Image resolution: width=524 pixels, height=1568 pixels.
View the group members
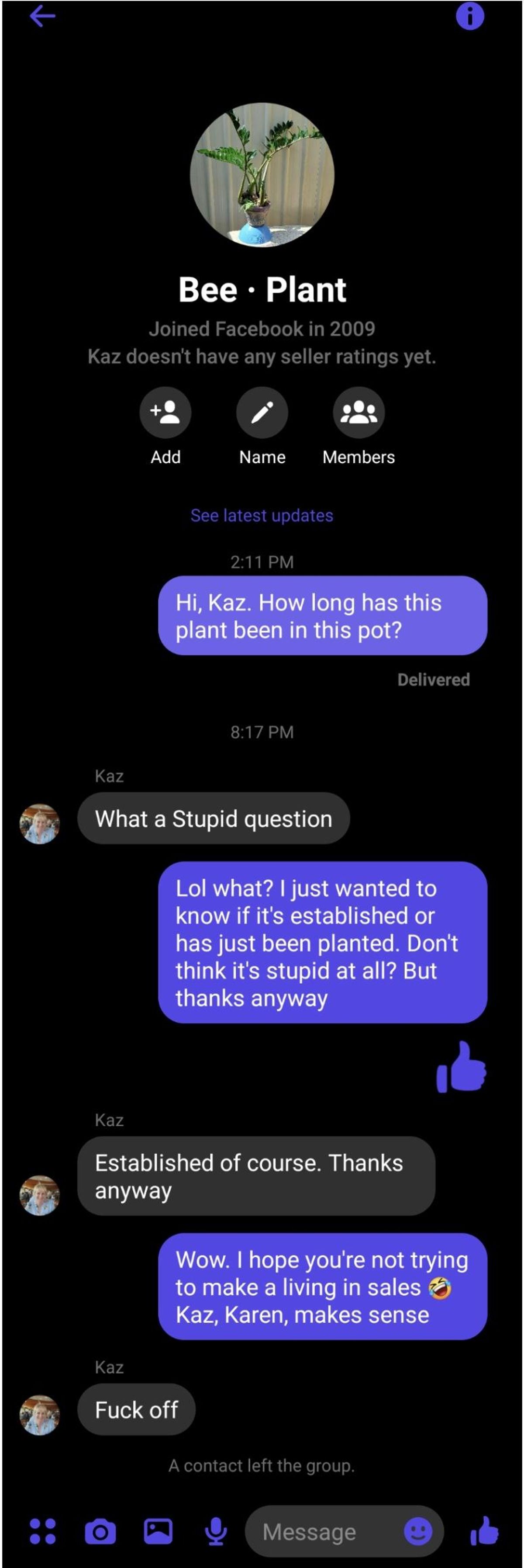(x=358, y=413)
